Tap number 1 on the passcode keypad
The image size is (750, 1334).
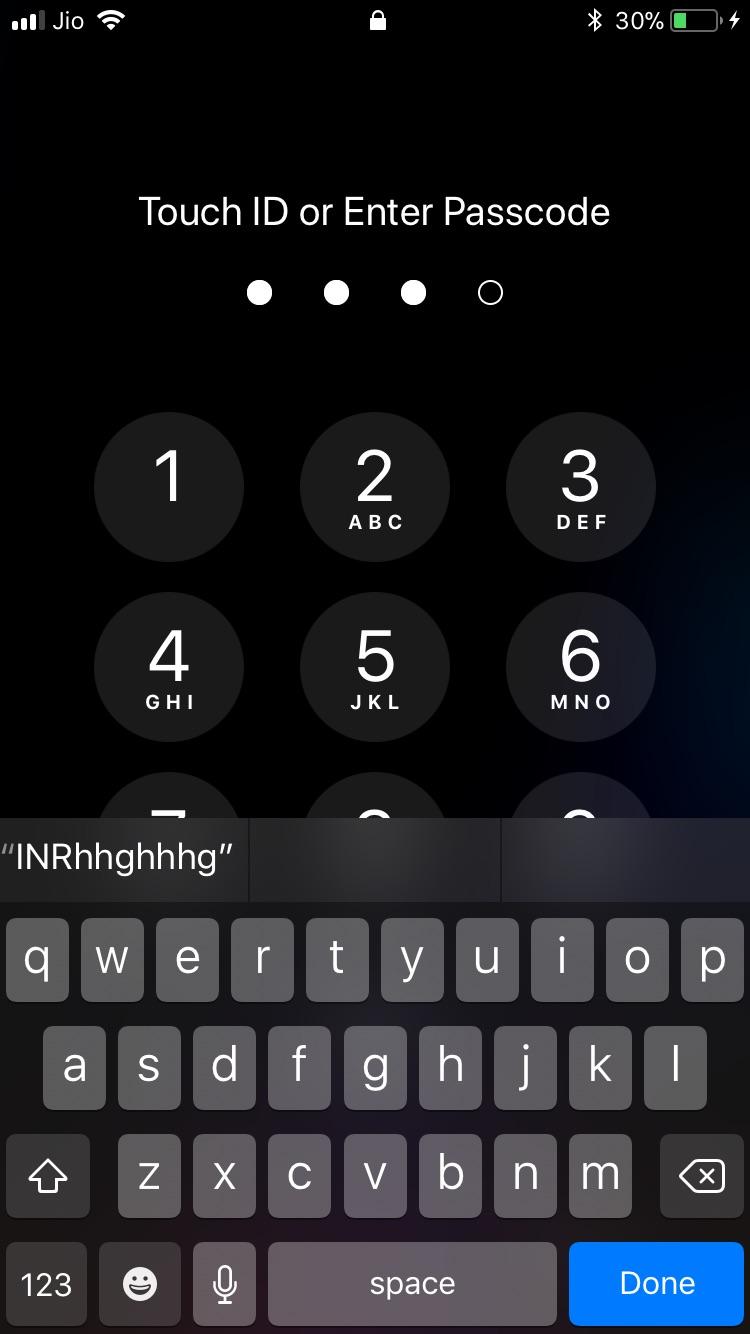coord(168,487)
